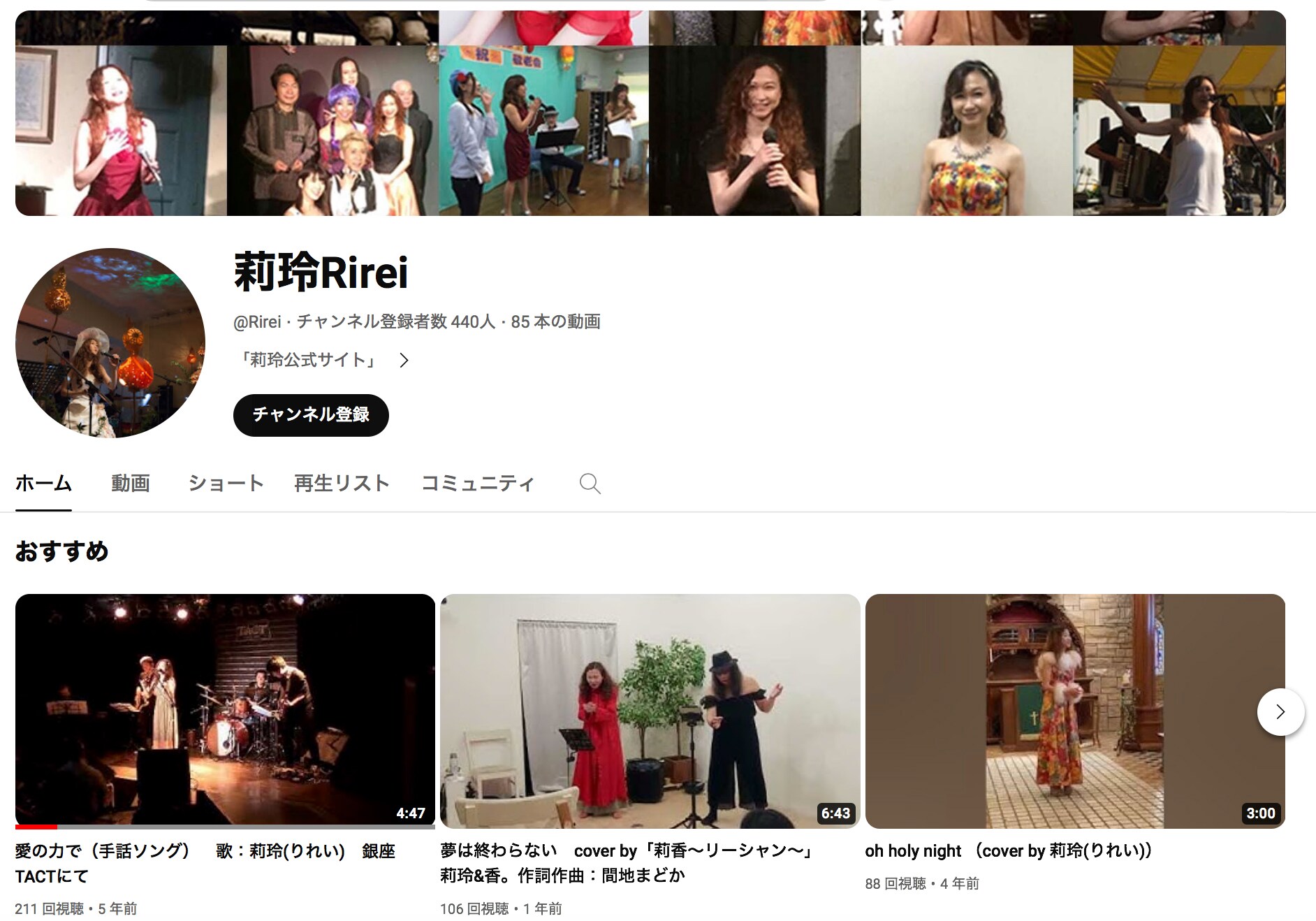Open the 再生リスト tab
Screen dimensions: 1316x921
coord(342,483)
